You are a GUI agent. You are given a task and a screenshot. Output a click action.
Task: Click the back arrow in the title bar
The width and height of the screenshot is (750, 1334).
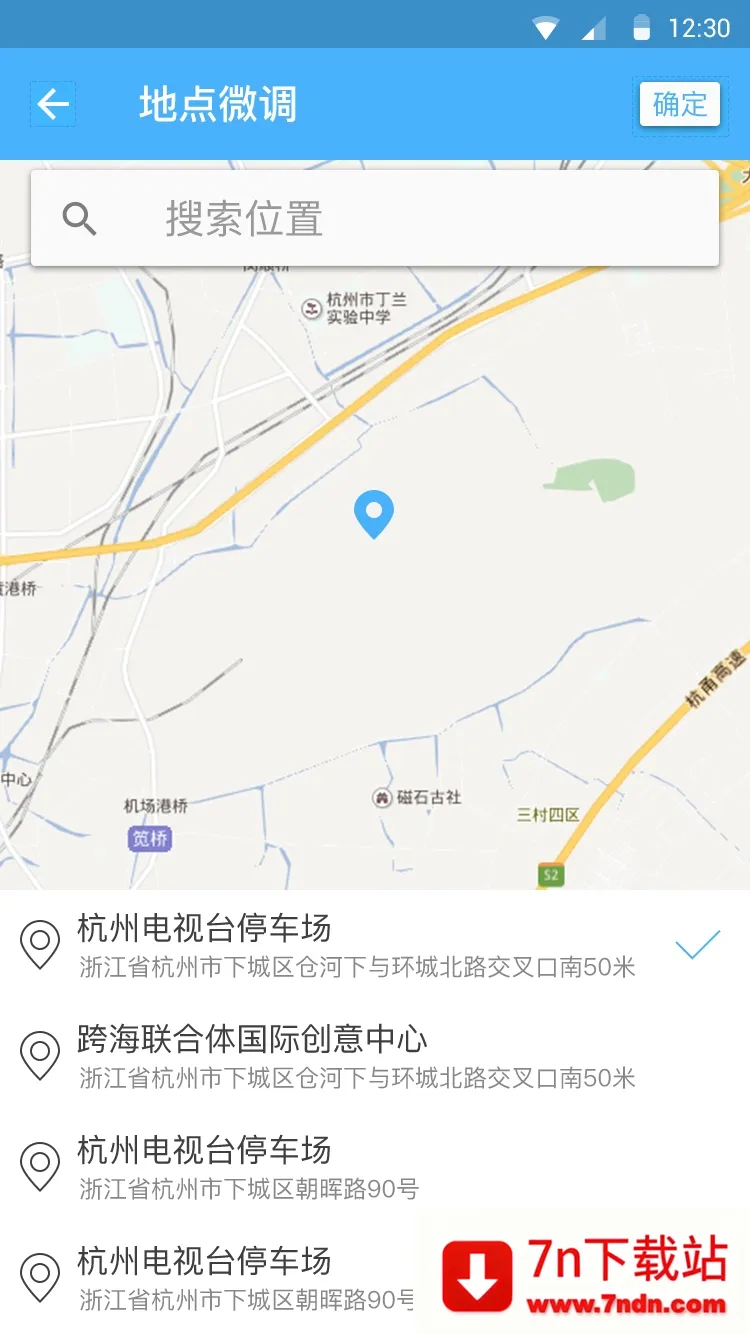coord(52,104)
